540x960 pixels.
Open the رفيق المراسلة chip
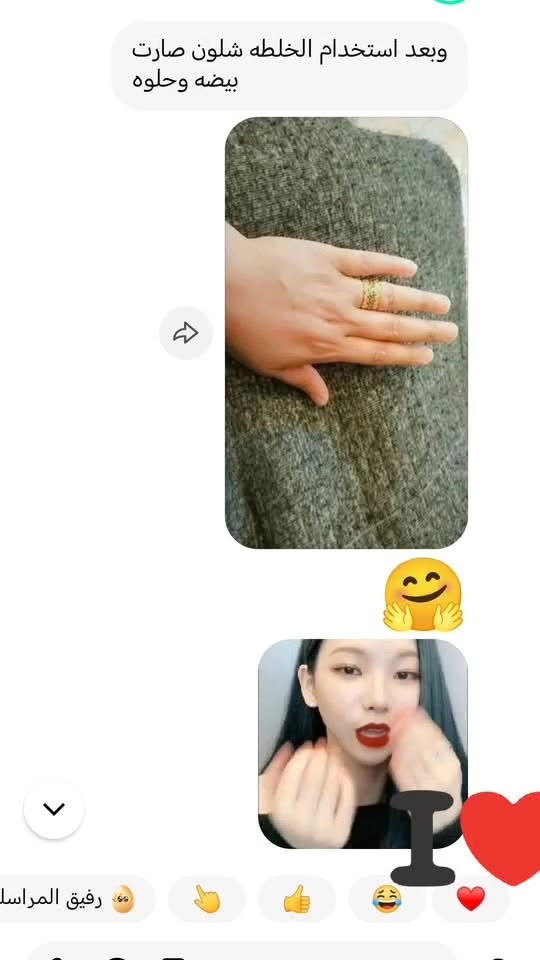(x=73, y=898)
